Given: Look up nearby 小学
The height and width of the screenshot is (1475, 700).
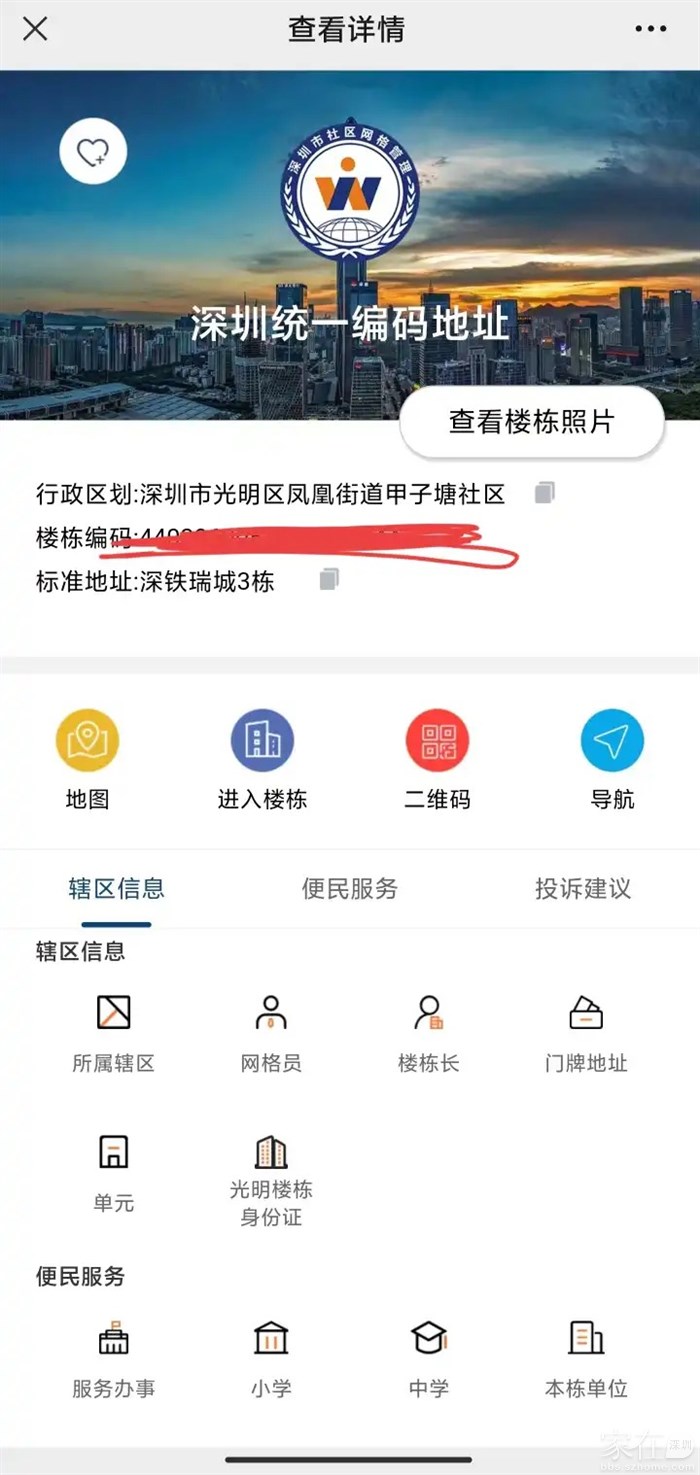Looking at the screenshot, I should (x=271, y=1357).
